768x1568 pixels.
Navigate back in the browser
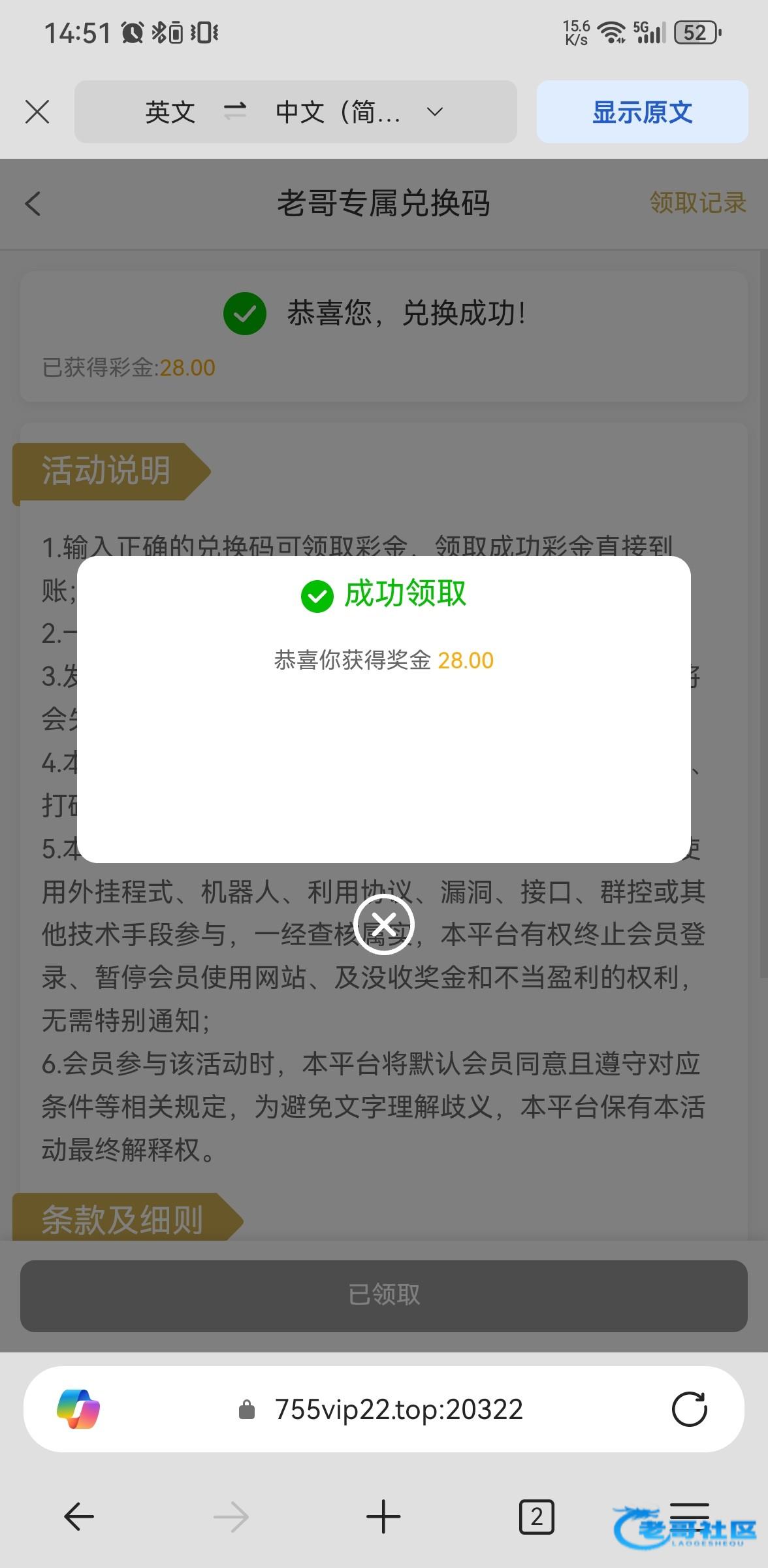click(79, 1516)
